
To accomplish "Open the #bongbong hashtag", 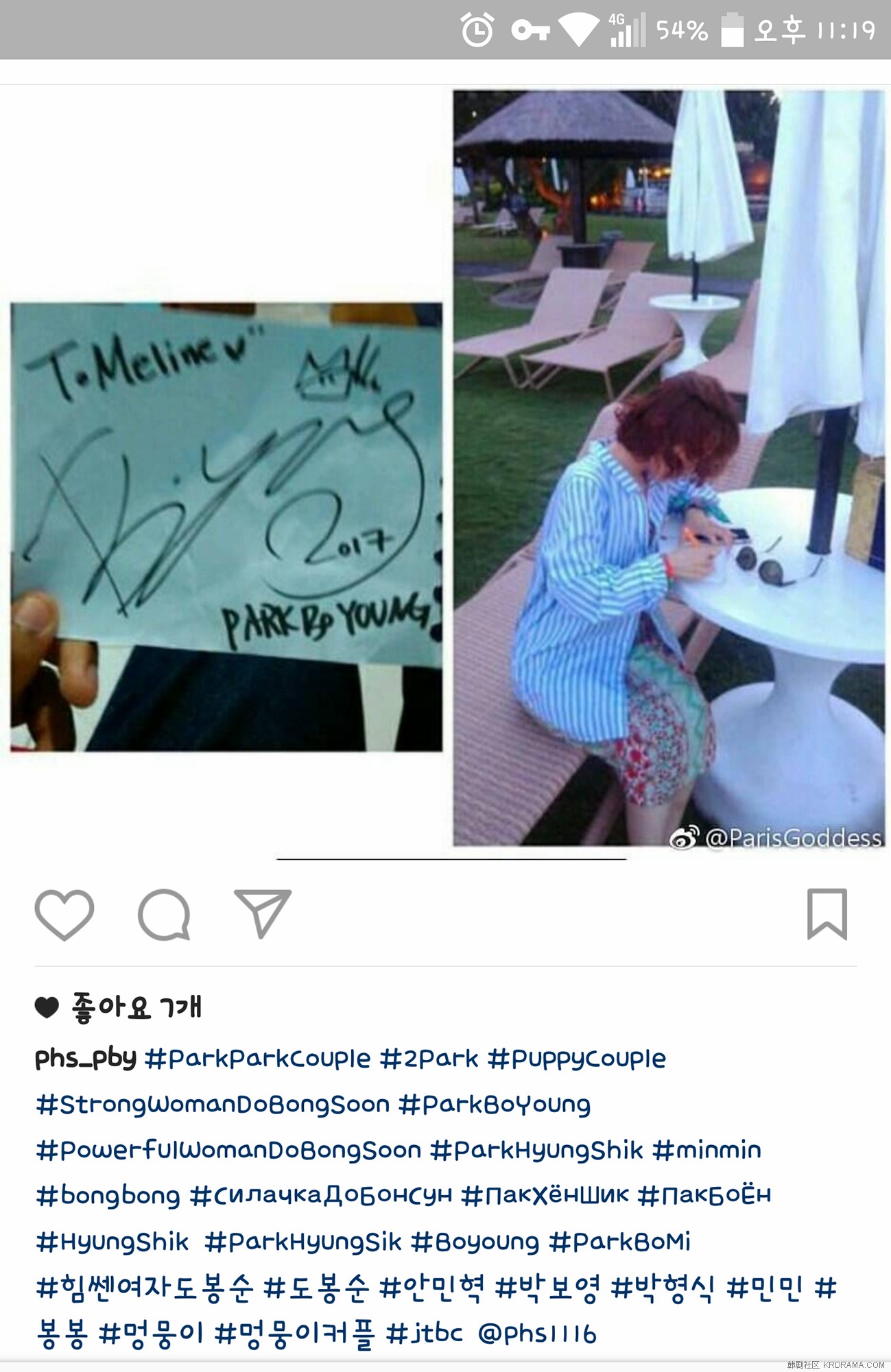I will 108,1196.
